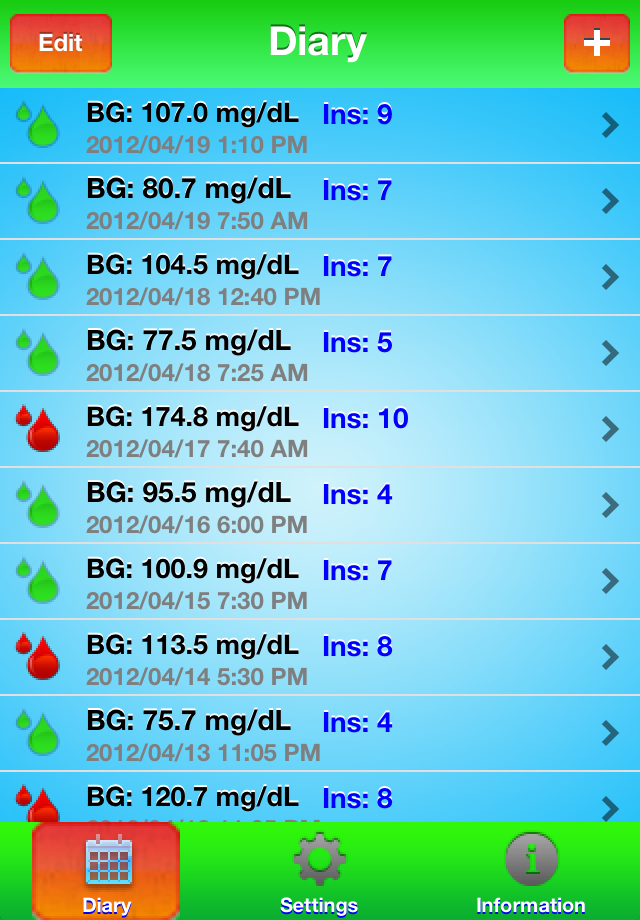The height and width of the screenshot is (920, 640).
Task: Open the 100.9 mg/dL entry
Action: click(320, 583)
